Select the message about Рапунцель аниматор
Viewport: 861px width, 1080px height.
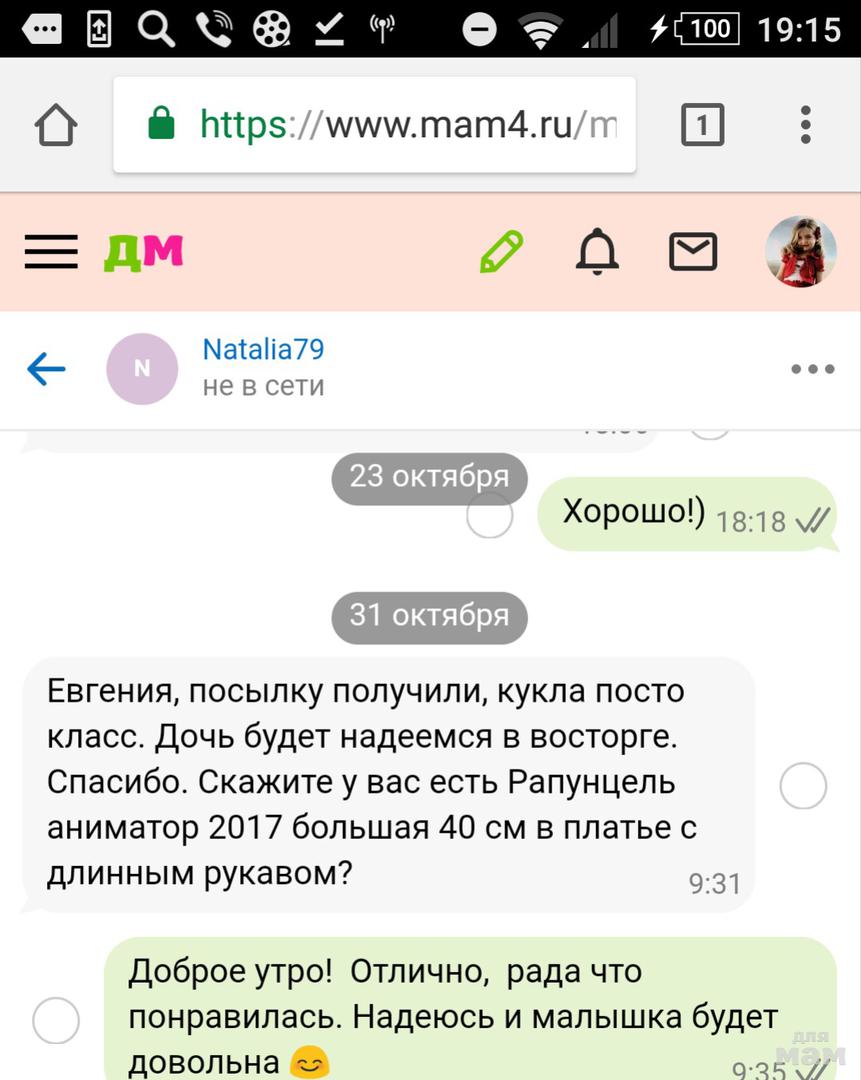tap(803, 786)
